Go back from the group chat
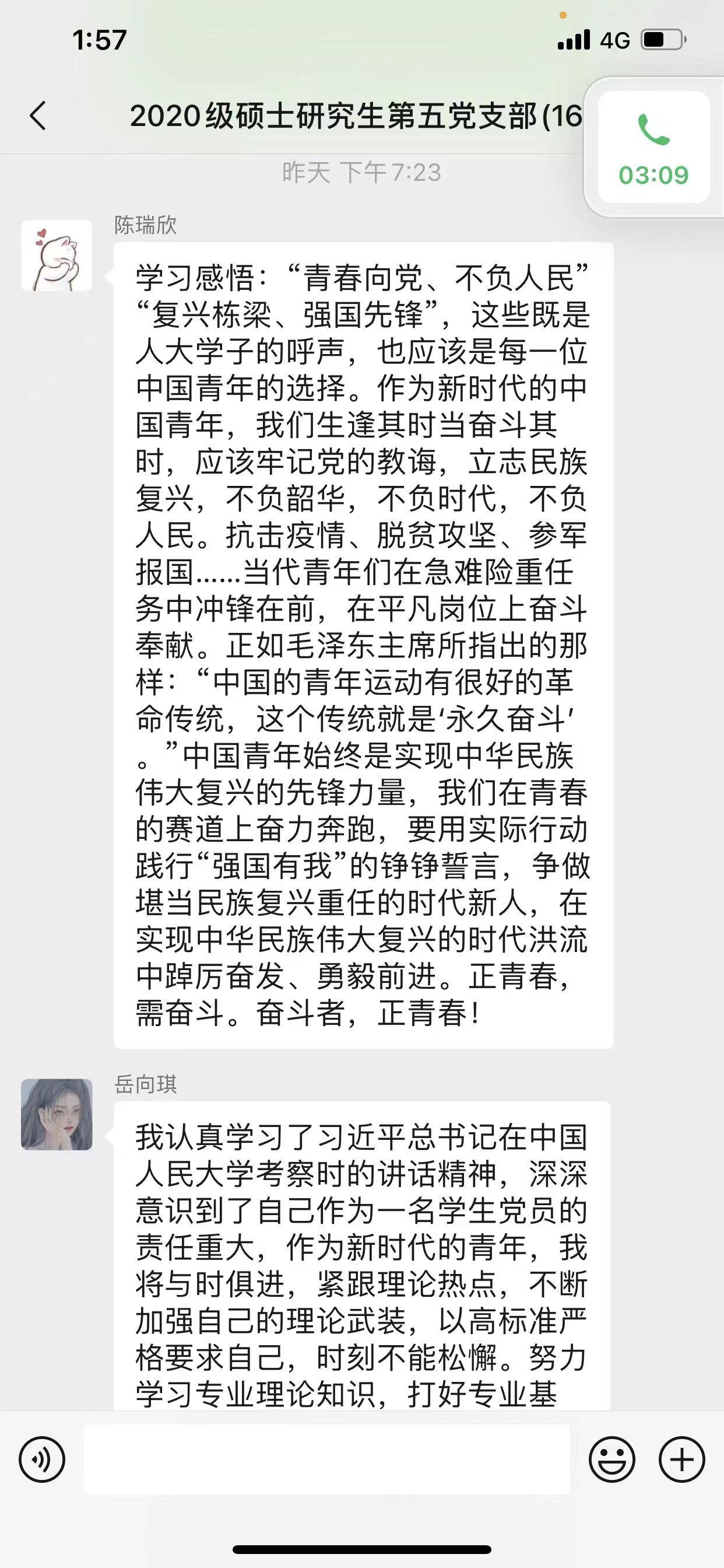 (38, 116)
